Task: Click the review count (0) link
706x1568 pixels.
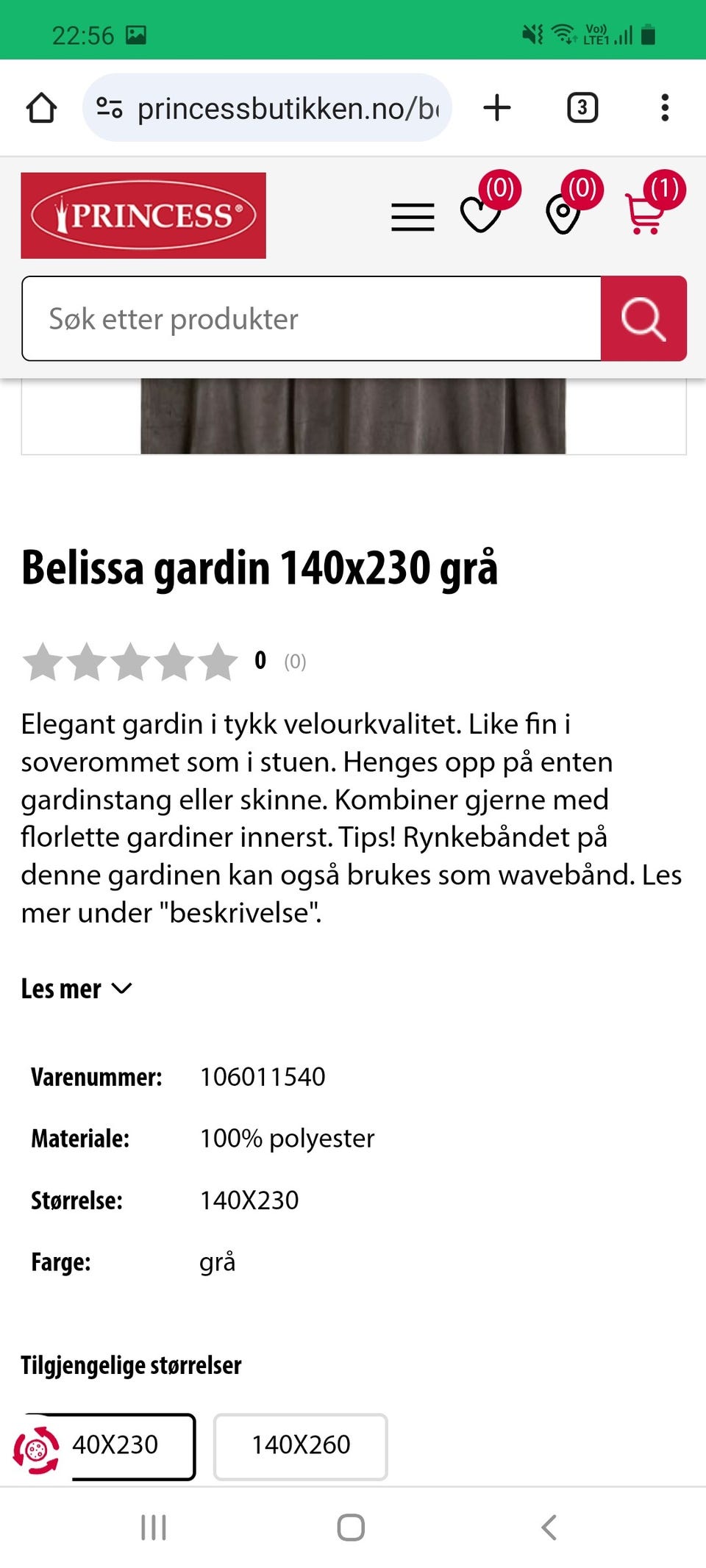Action: [293, 662]
